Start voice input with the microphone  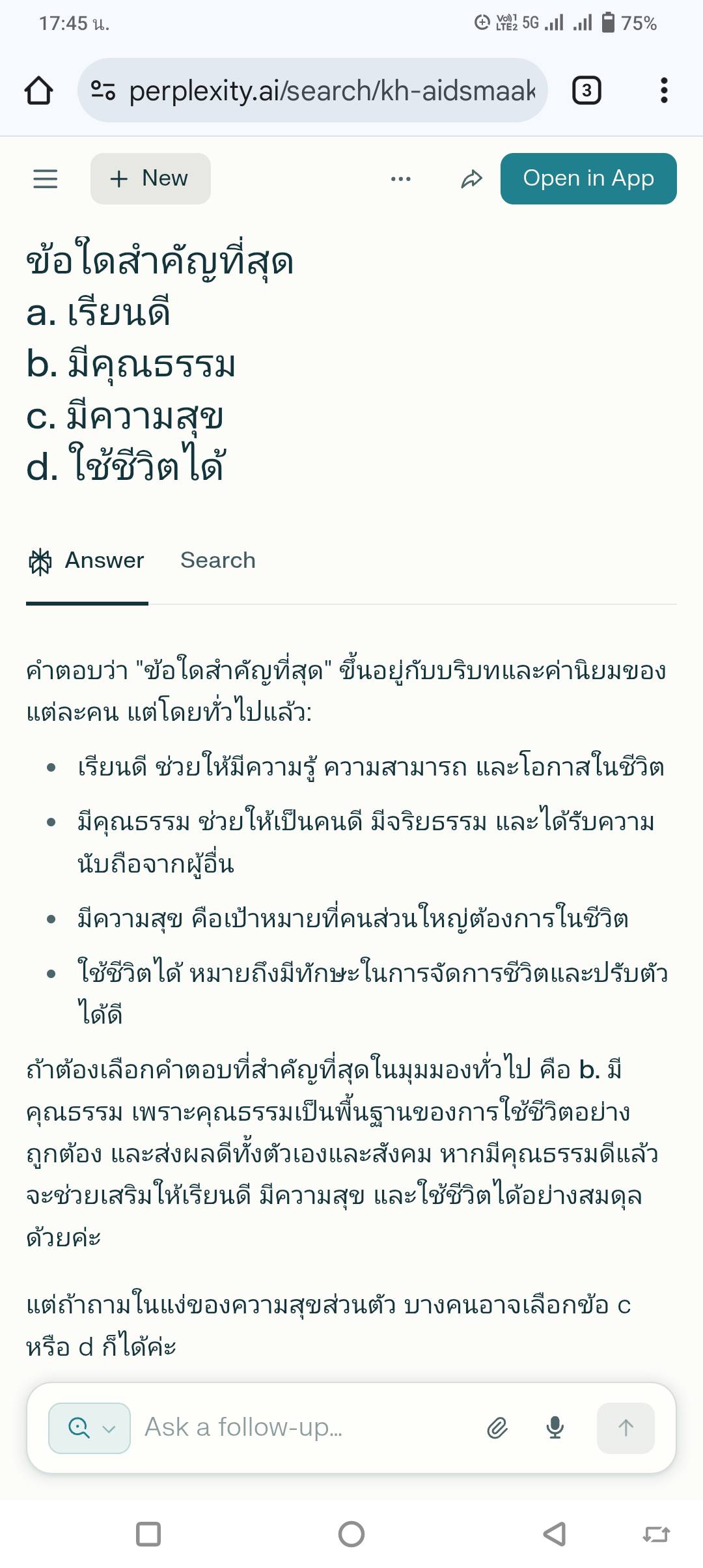555,1428
